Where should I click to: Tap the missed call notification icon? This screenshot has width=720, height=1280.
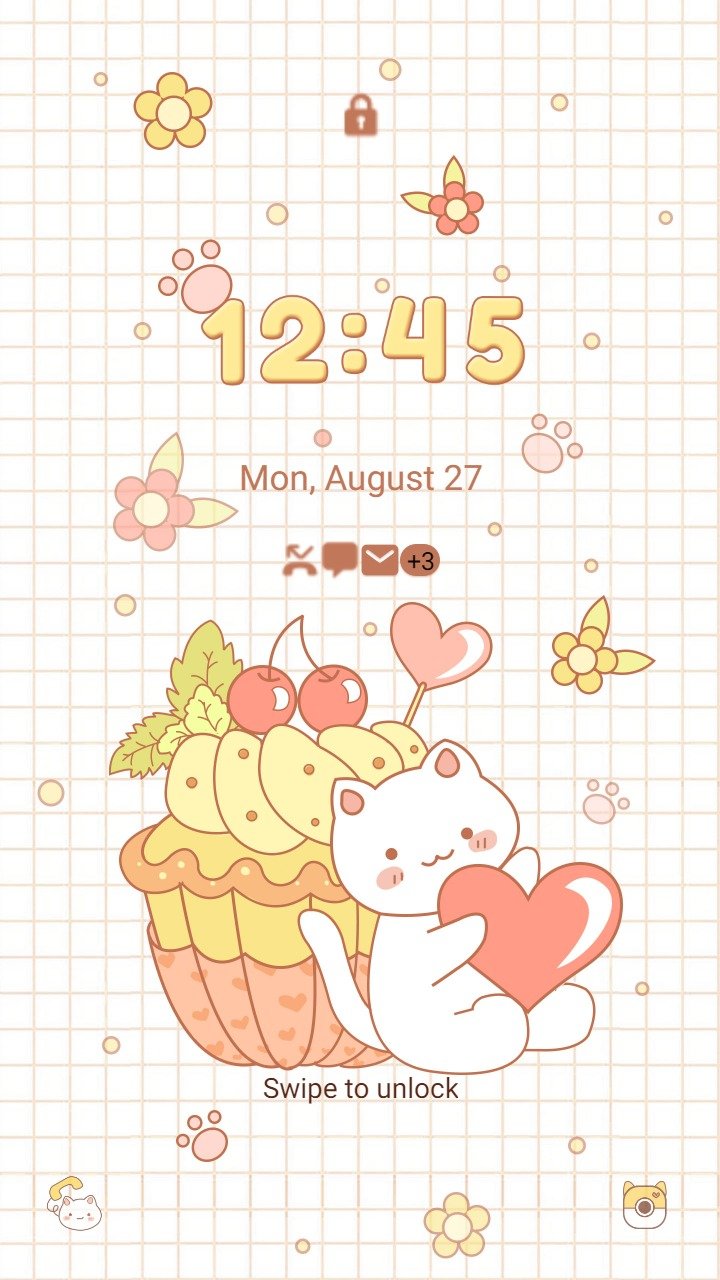pos(299,561)
